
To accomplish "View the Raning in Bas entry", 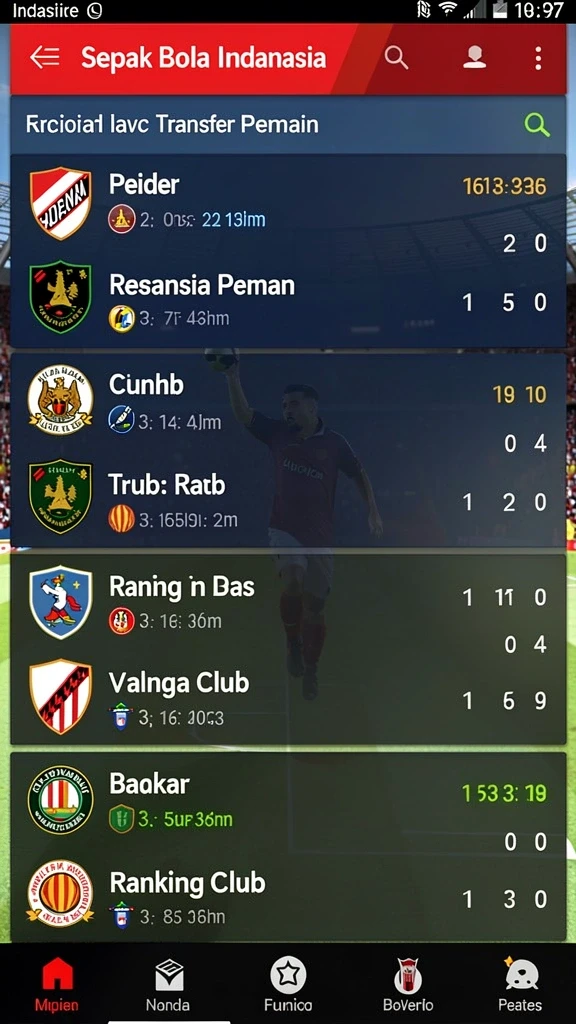I will tap(288, 602).
